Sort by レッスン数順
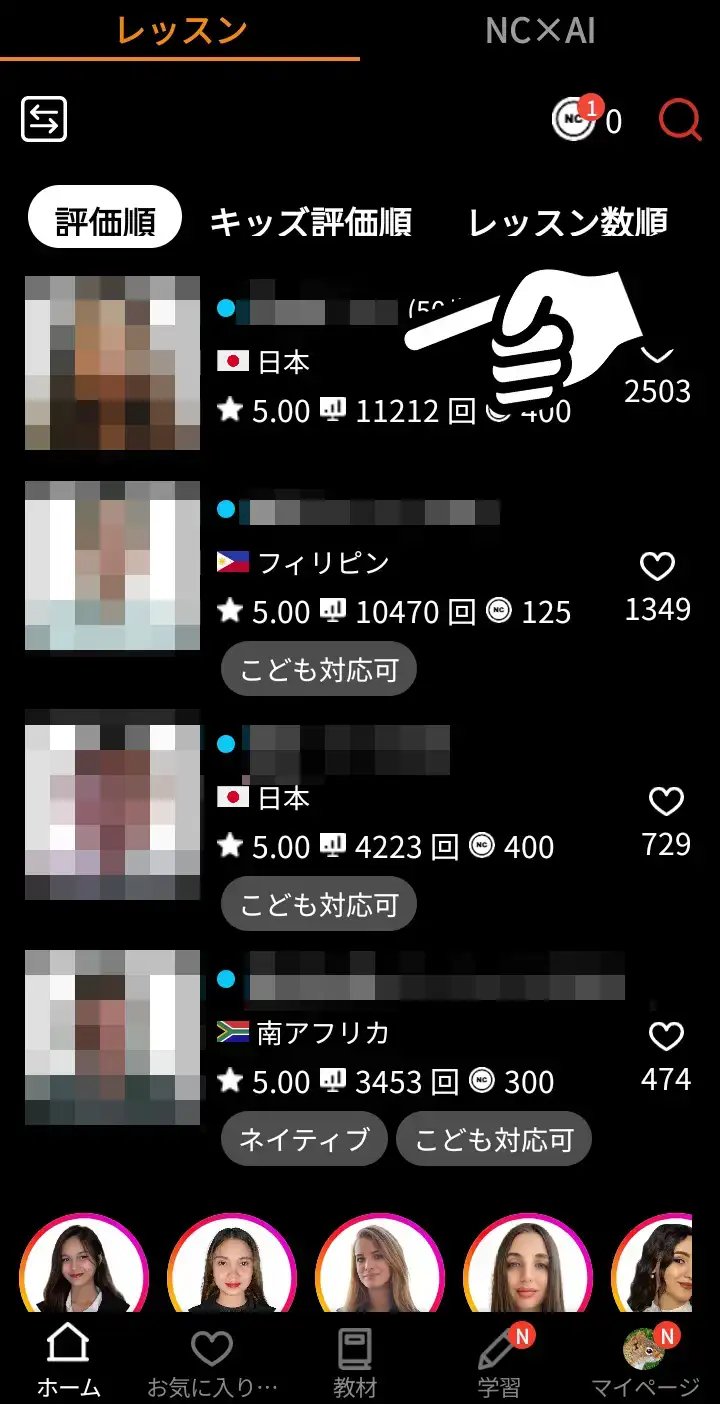720x1404 pixels. coord(568,222)
